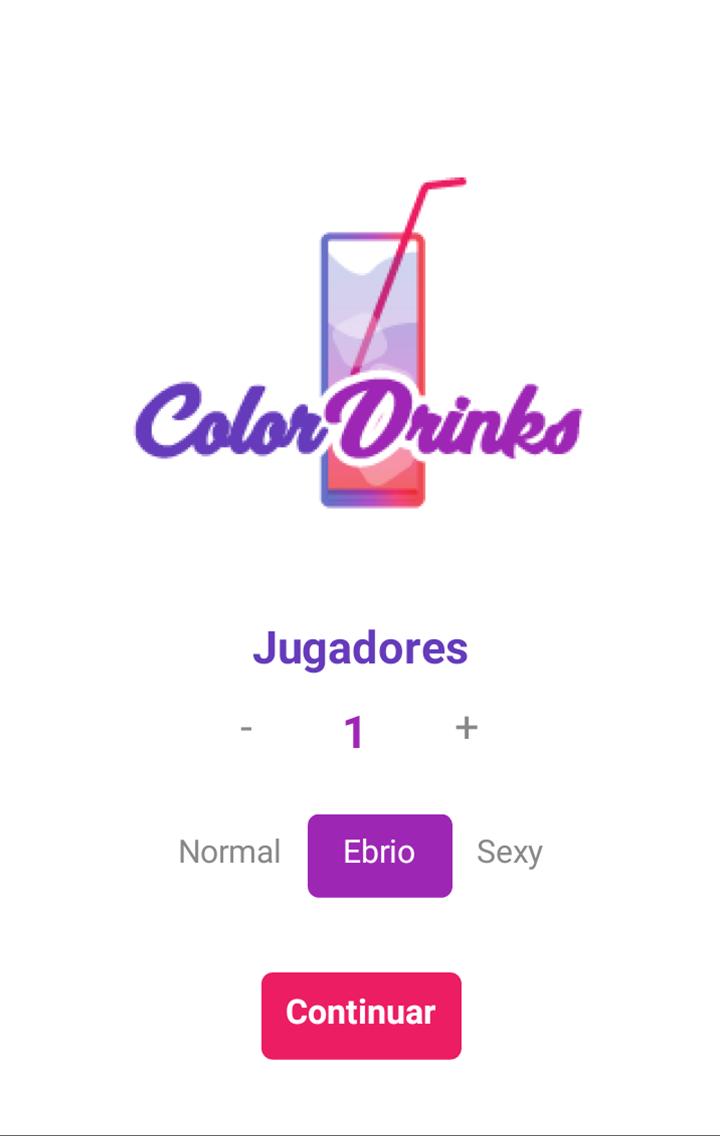Tap the decrement control beside player count
This screenshot has height=1136, width=720.
click(x=246, y=728)
